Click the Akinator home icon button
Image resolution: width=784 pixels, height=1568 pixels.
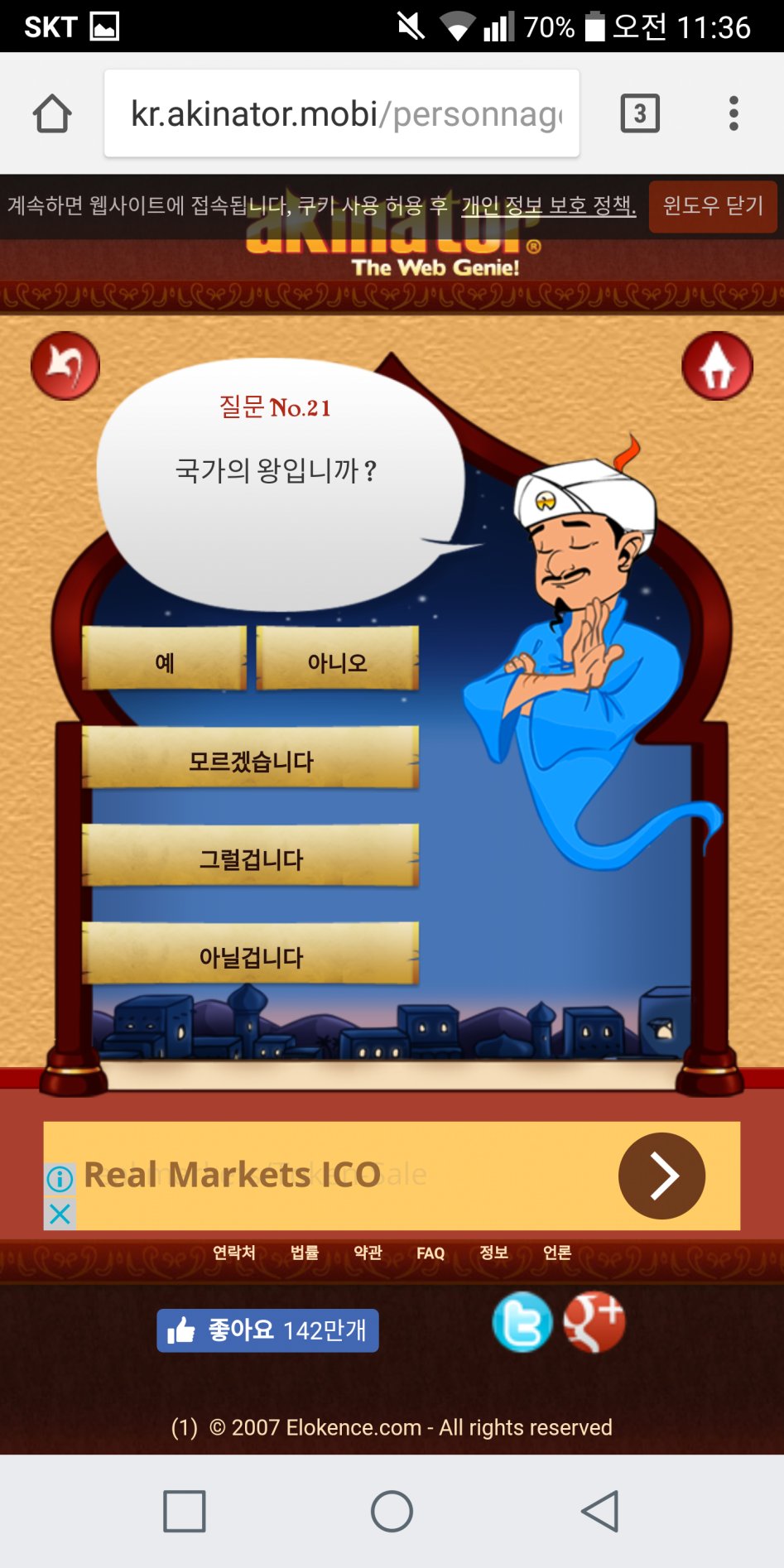(717, 365)
